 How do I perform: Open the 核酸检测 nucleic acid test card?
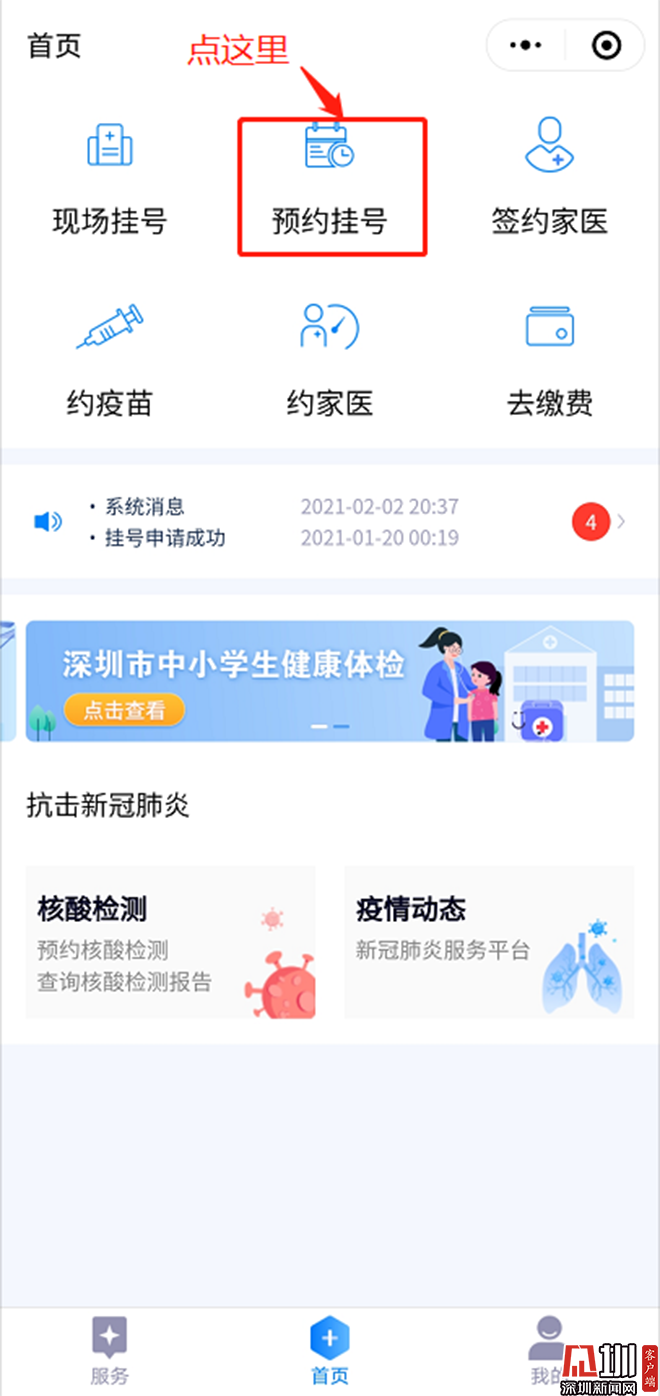(x=170, y=942)
